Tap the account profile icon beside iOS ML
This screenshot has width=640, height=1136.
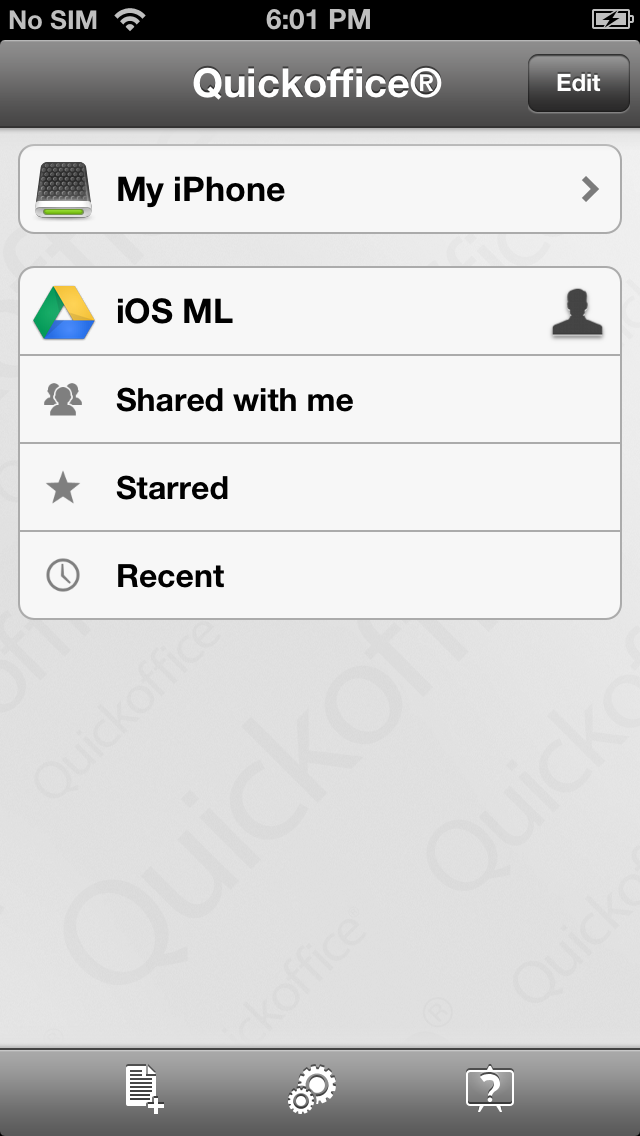click(577, 312)
